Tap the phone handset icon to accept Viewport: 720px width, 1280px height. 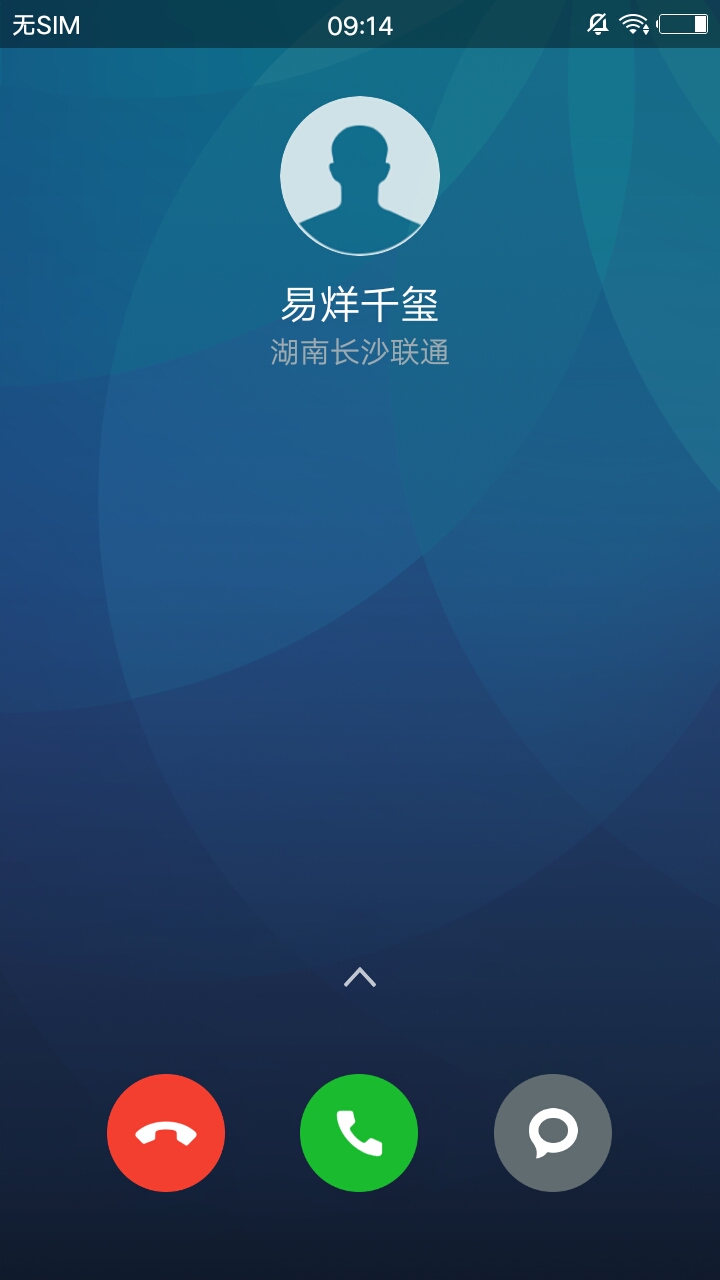pos(359,1132)
